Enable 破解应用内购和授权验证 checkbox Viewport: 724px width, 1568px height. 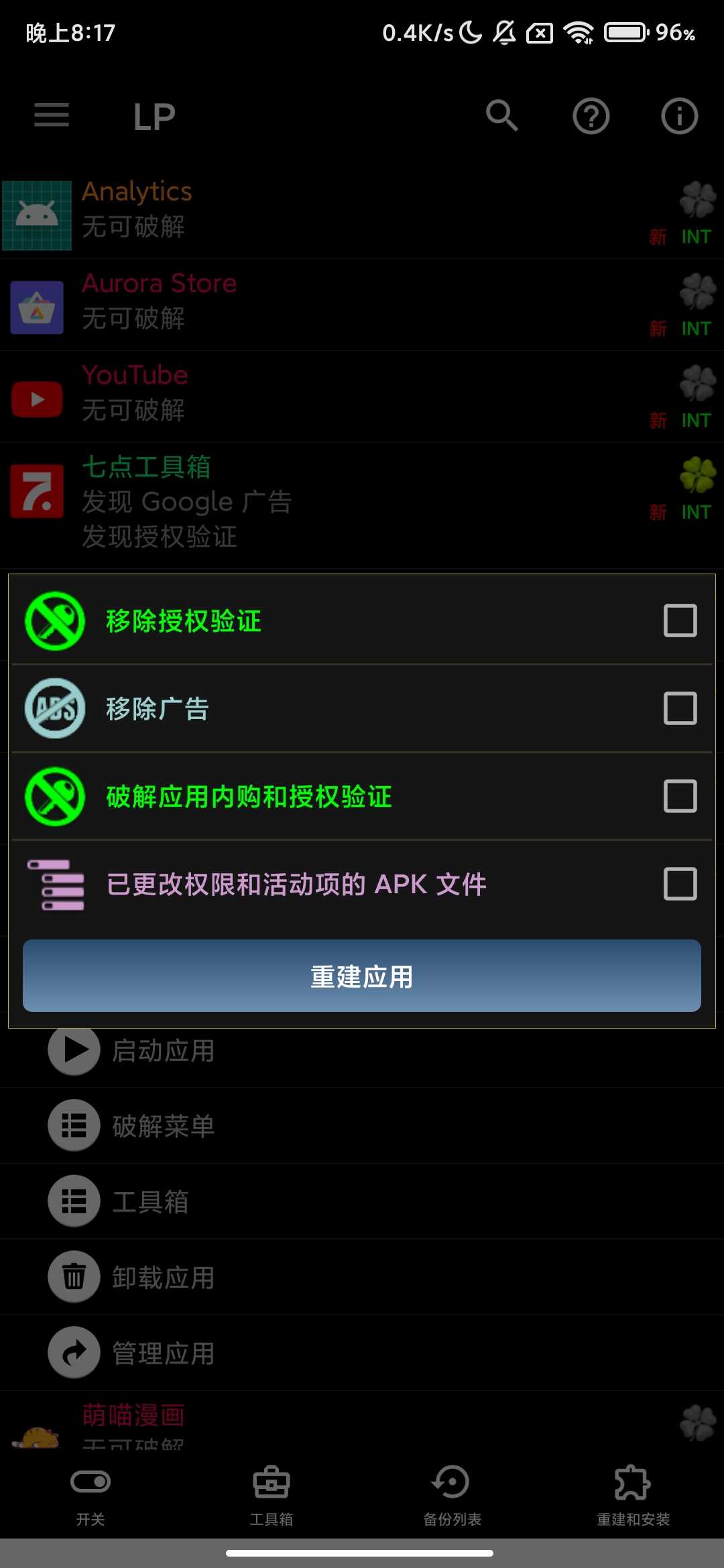[679, 796]
